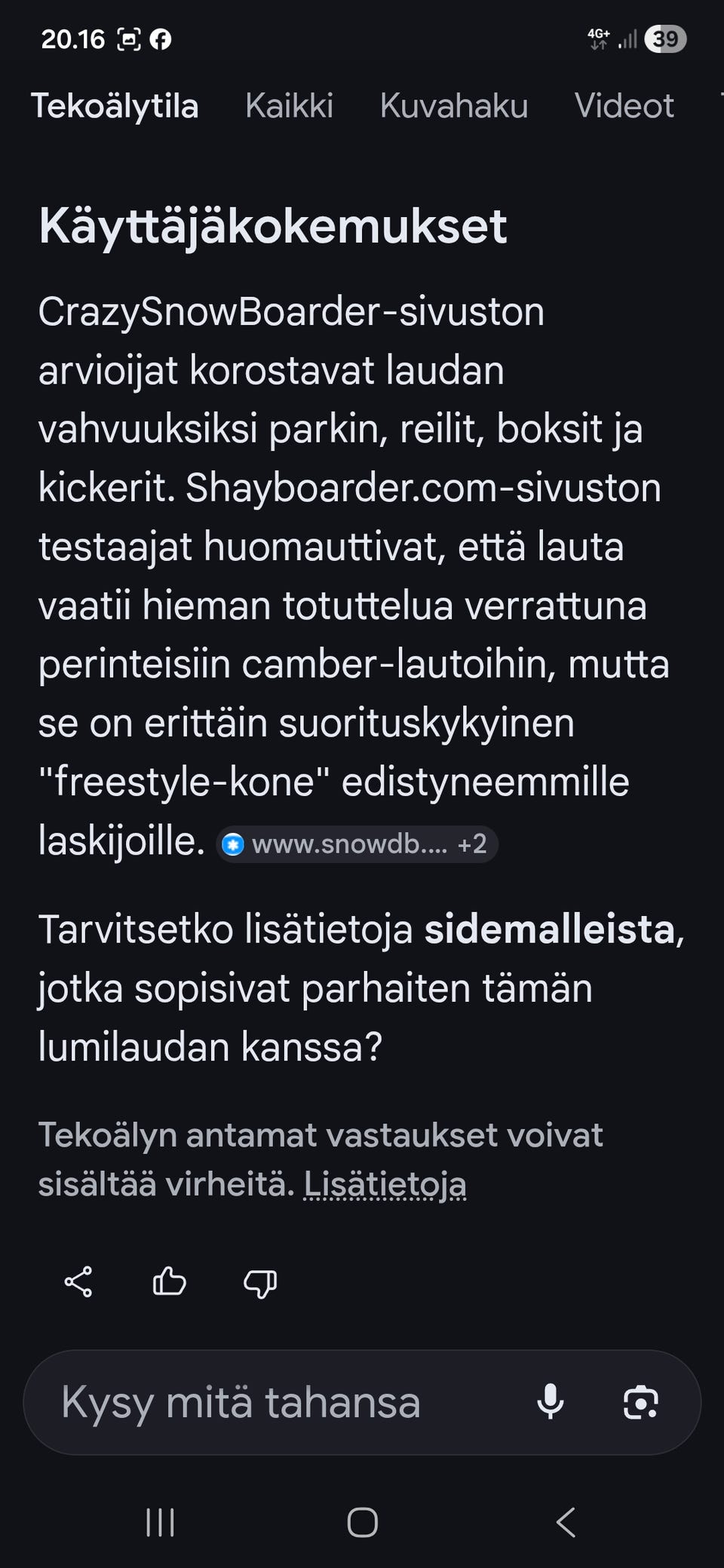
Task: Open Google Lens camera search
Action: click(640, 1402)
